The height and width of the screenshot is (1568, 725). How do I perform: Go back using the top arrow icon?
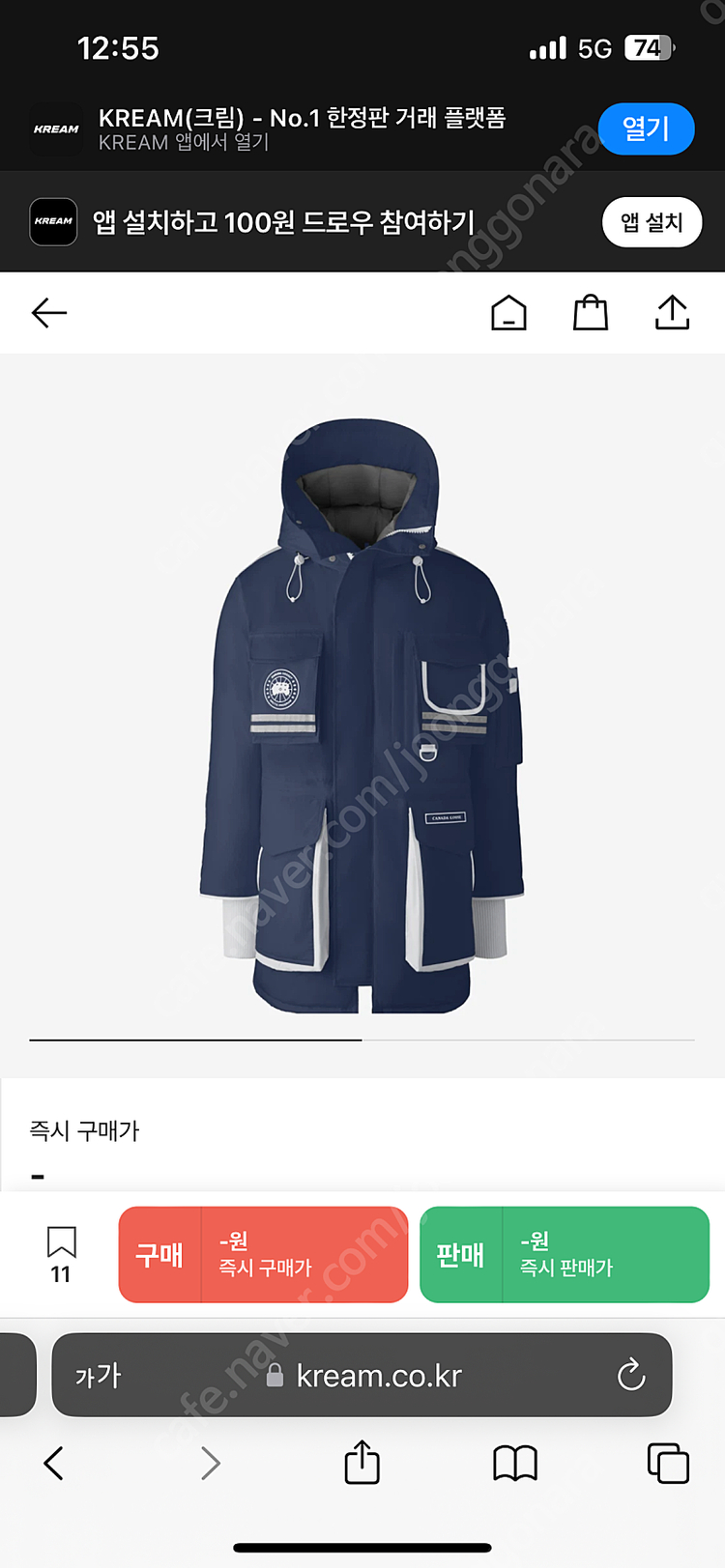(49, 312)
